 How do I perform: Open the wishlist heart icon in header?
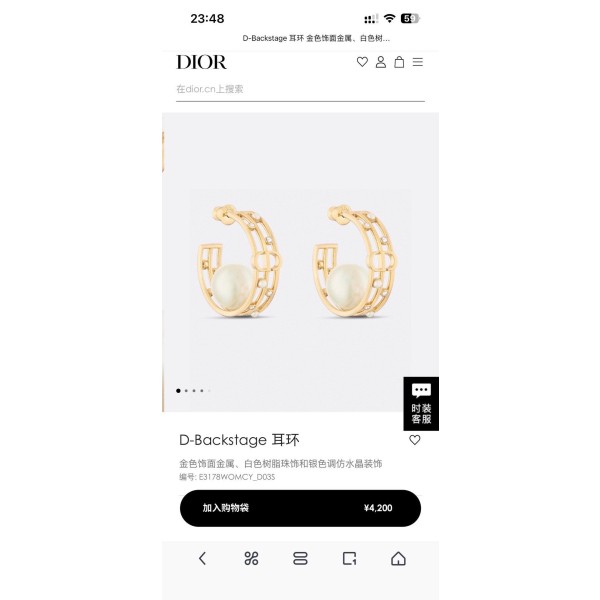tap(362, 62)
